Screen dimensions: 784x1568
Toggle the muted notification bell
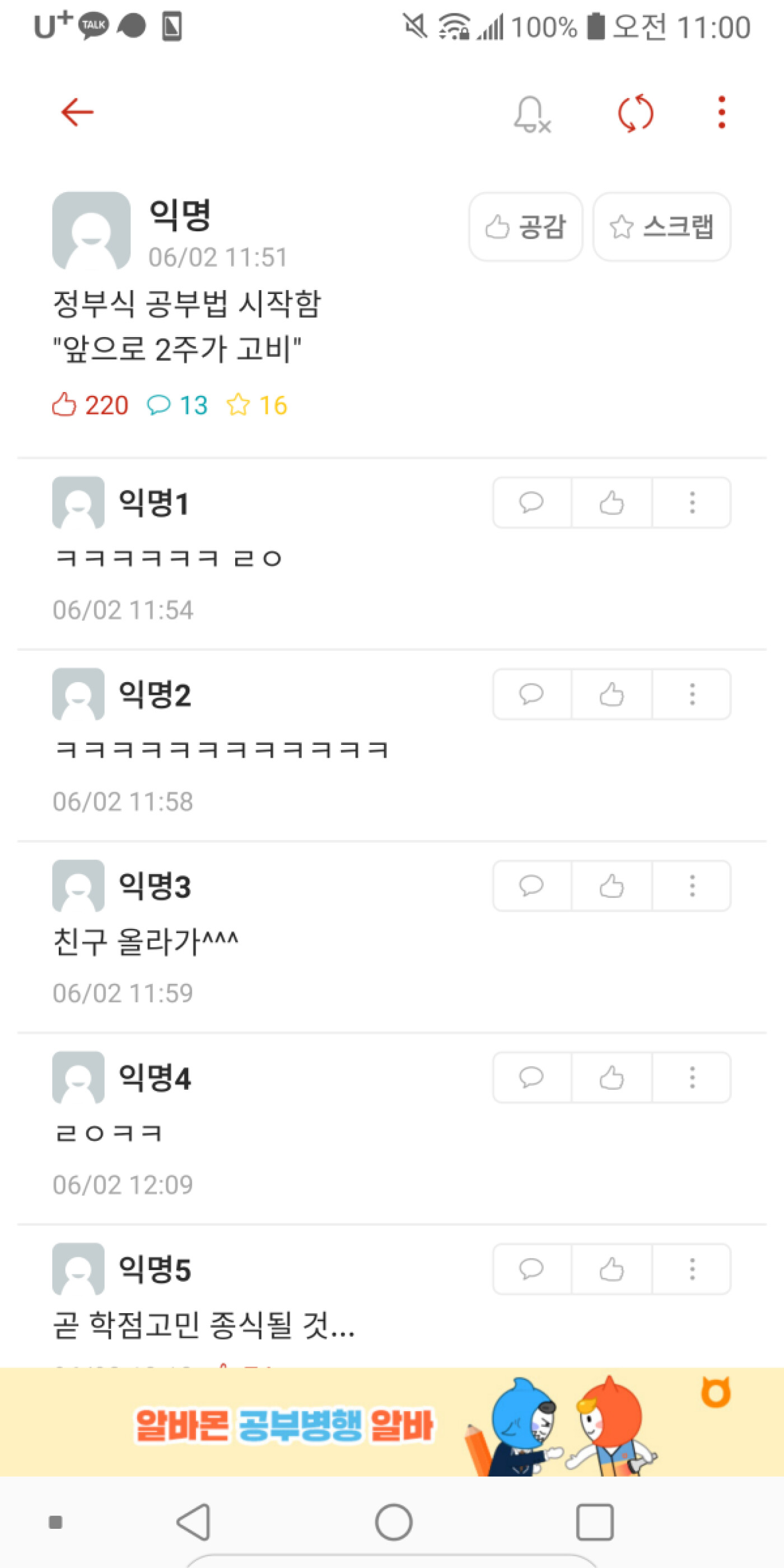531,114
